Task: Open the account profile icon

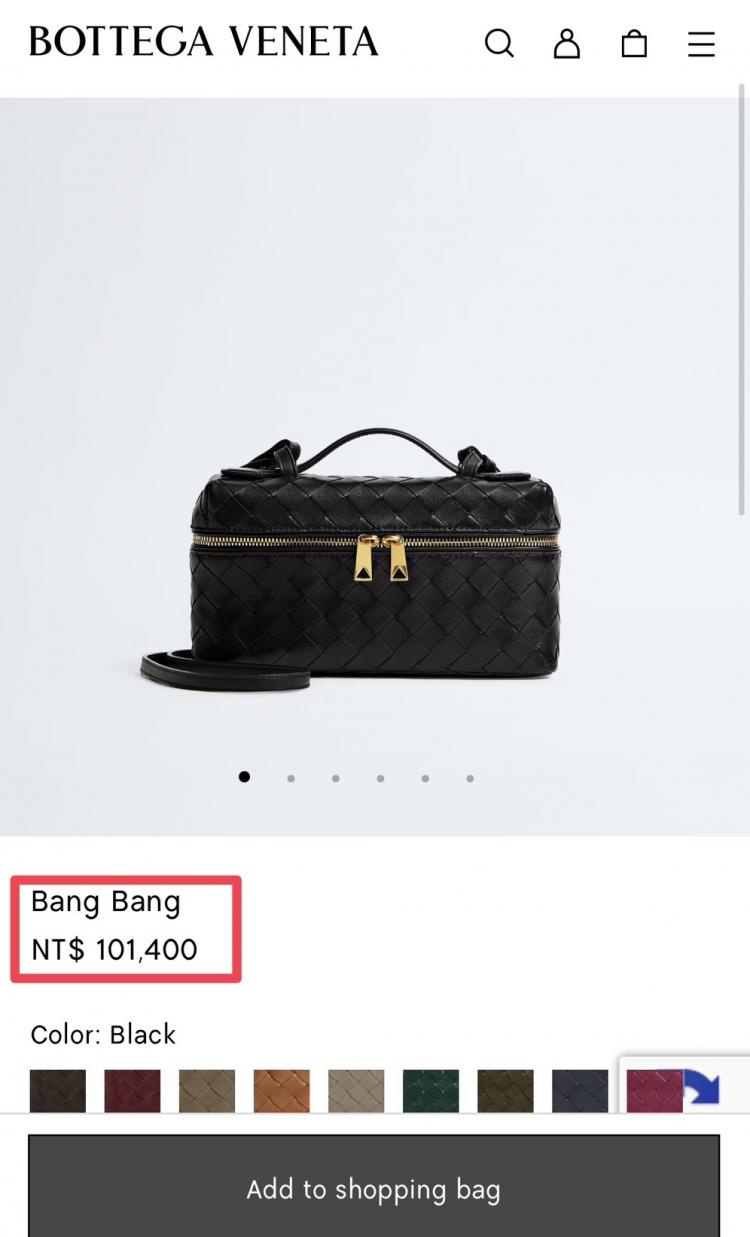Action: click(567, 43)
